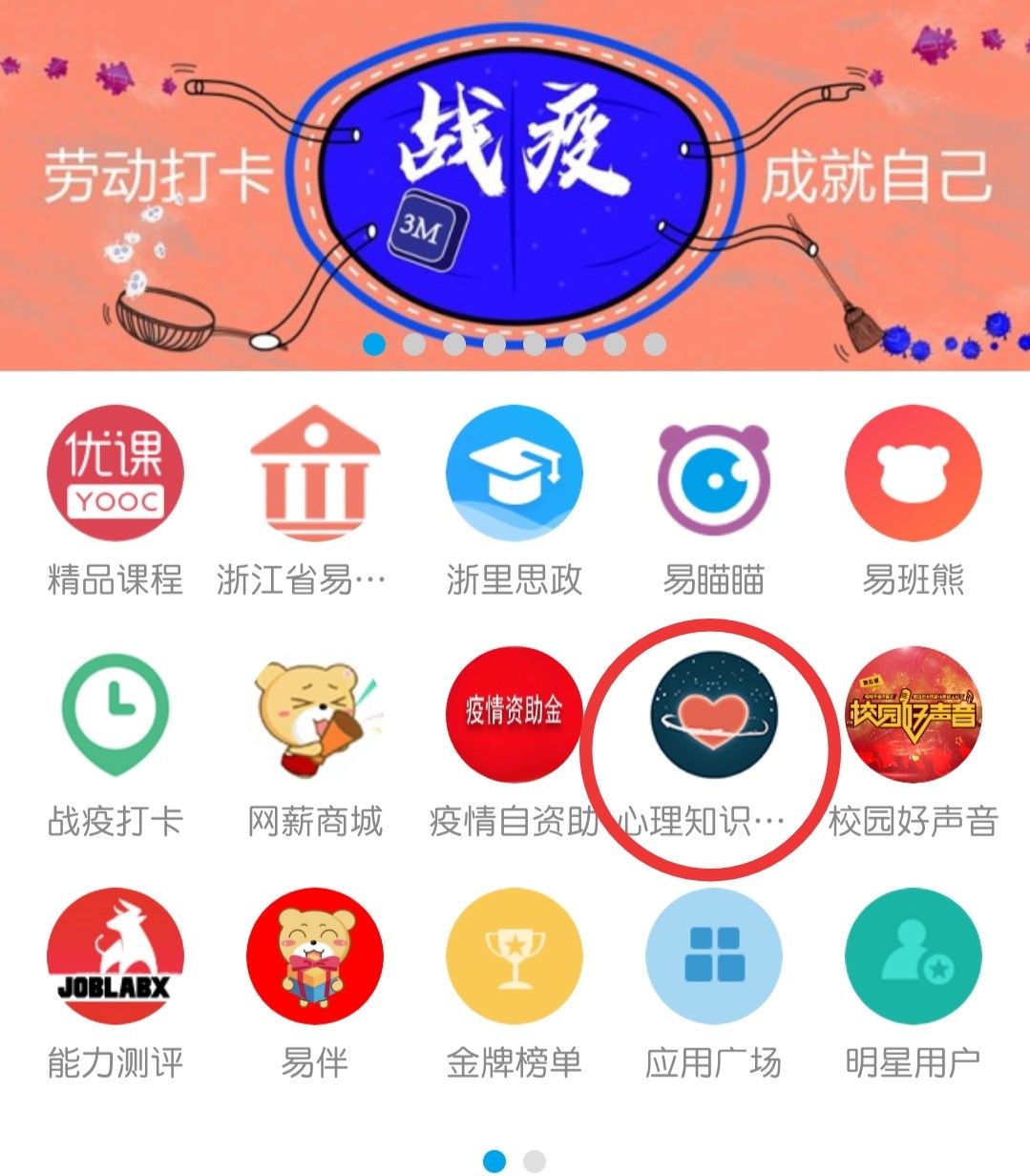Select second banner page dot
Viewport: 1030px width, 1176px height.
[x=414, y=344]
